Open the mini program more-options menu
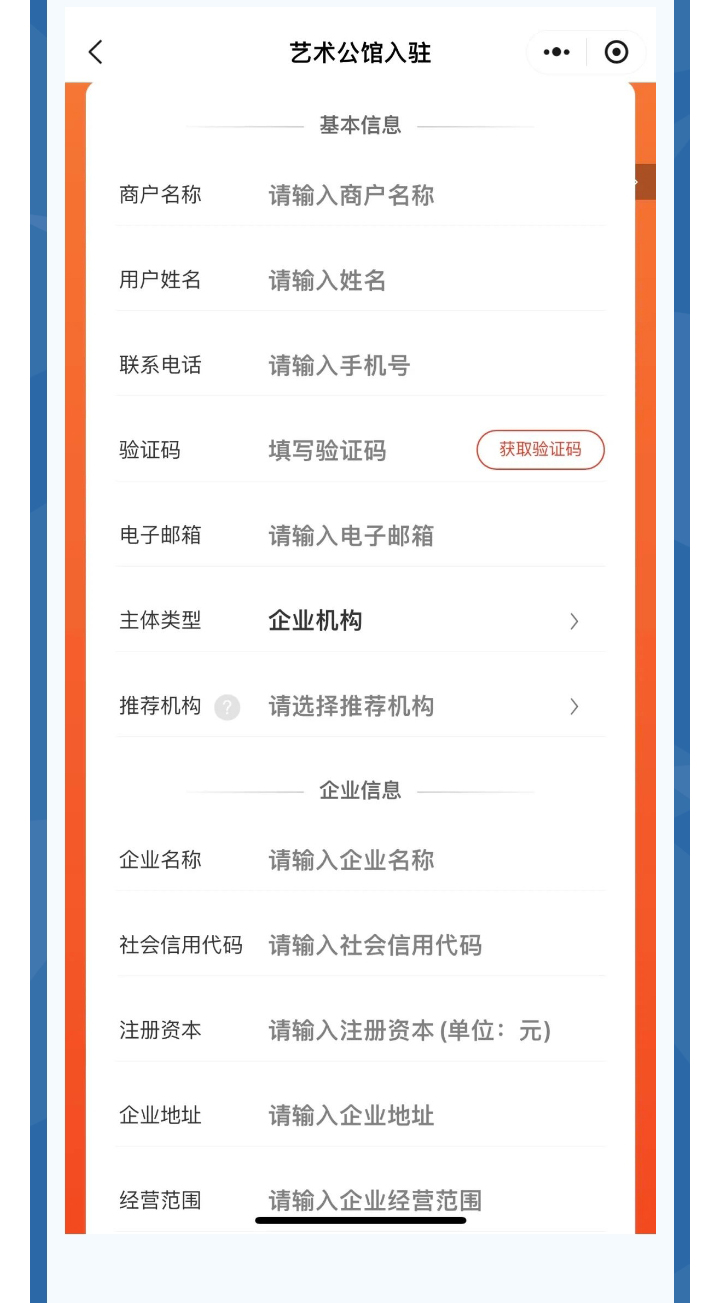 point(556,52)
